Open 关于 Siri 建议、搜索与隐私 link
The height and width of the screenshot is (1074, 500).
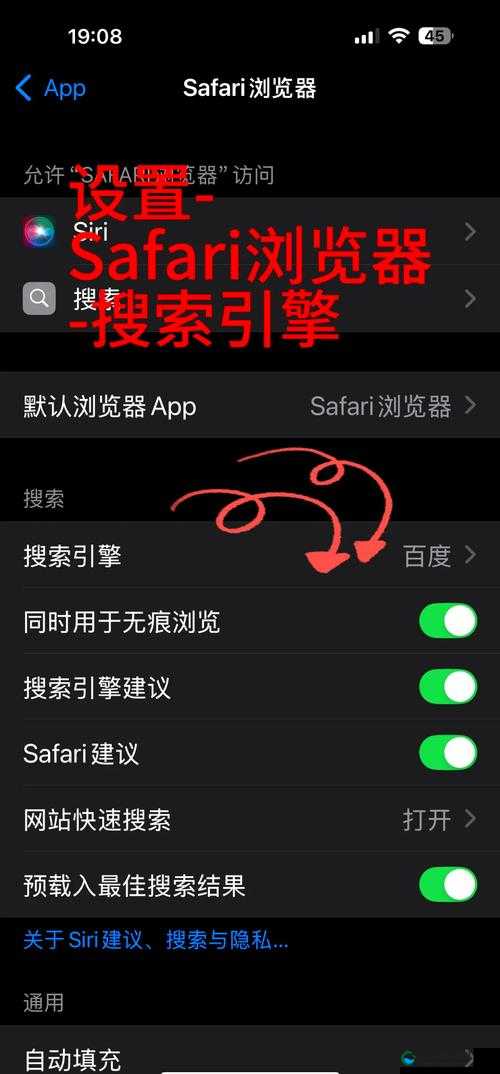[155, 940]
